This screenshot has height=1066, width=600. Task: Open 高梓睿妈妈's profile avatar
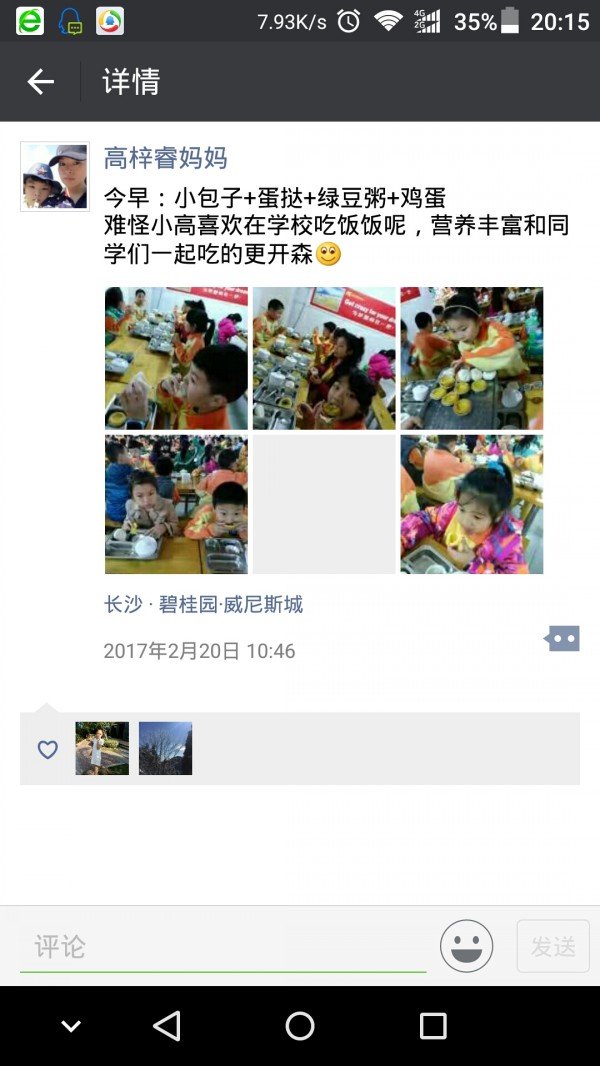pos(54,176)
